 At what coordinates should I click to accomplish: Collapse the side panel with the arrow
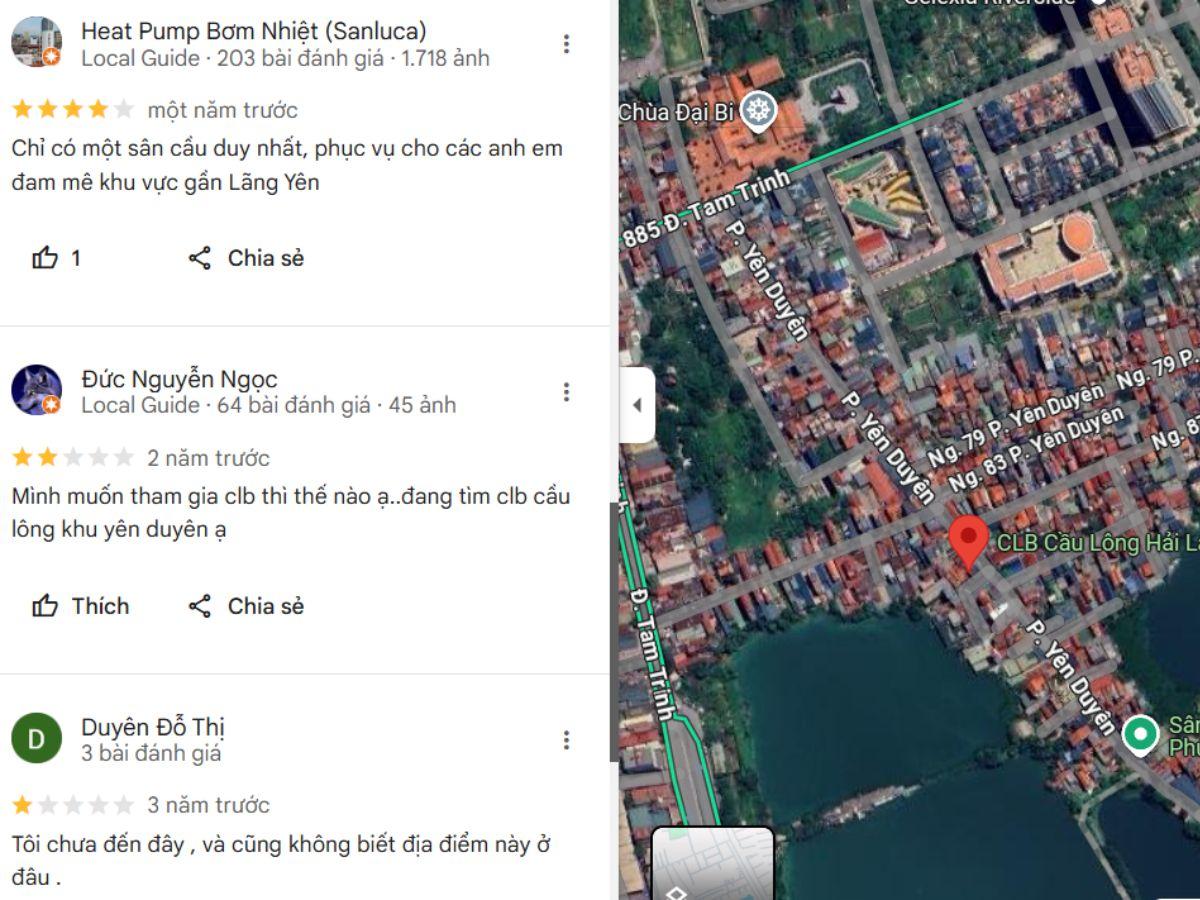(637, 405)
